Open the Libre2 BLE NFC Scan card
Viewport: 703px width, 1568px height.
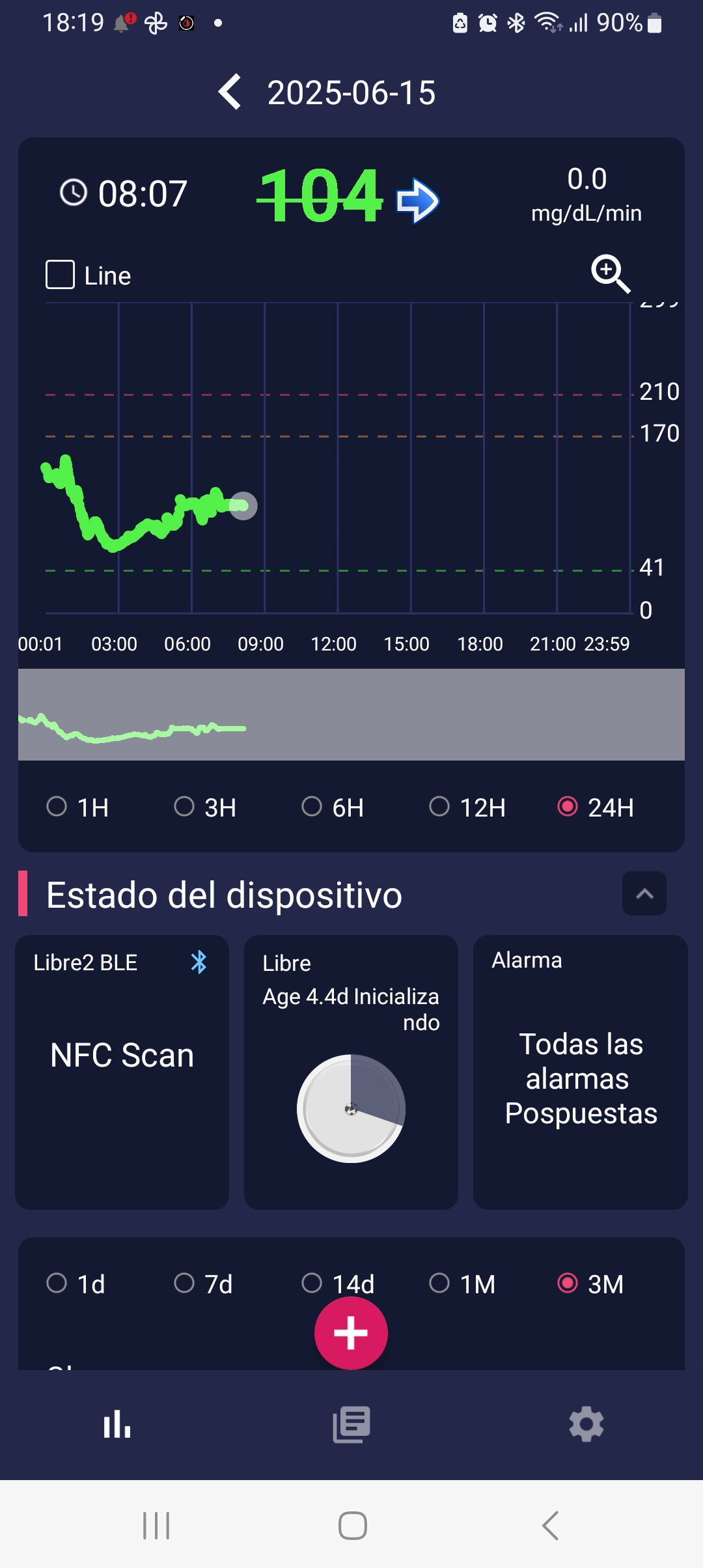click(122, 1072)
